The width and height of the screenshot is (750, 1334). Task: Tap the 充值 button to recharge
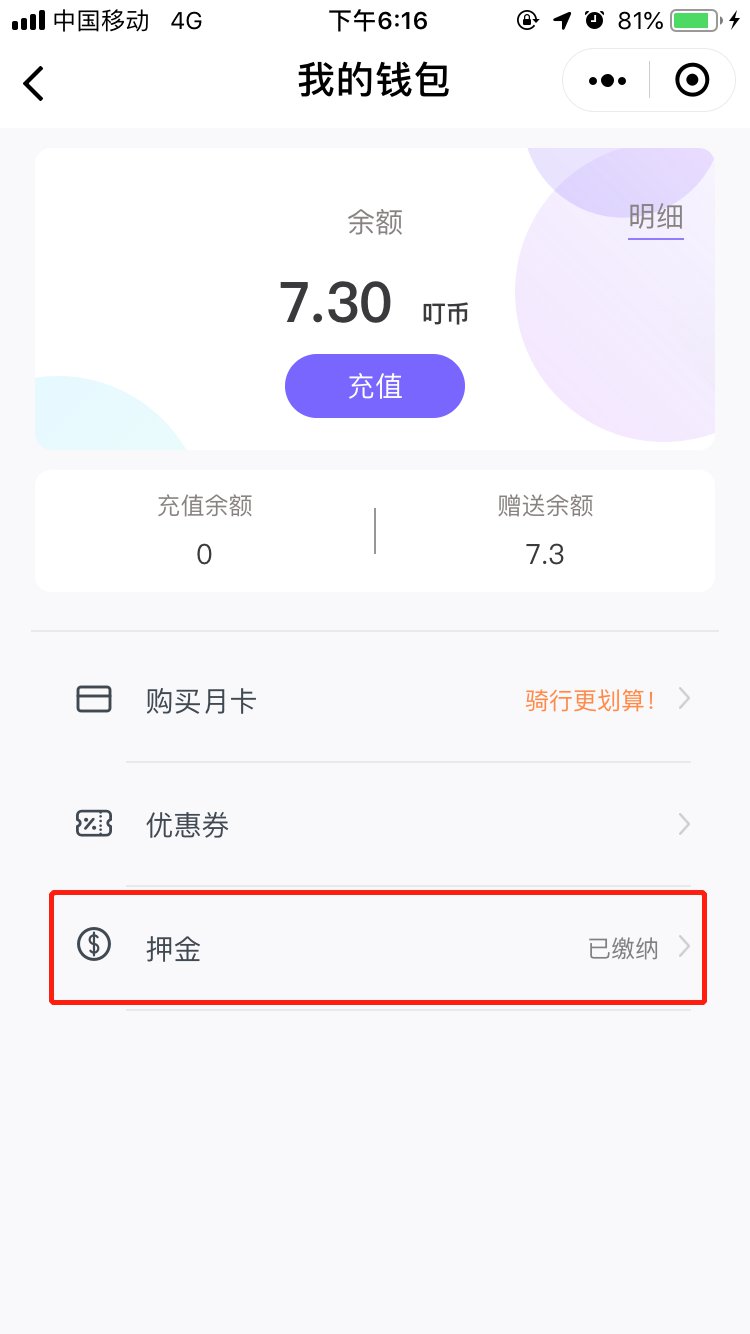coord(375,386)
